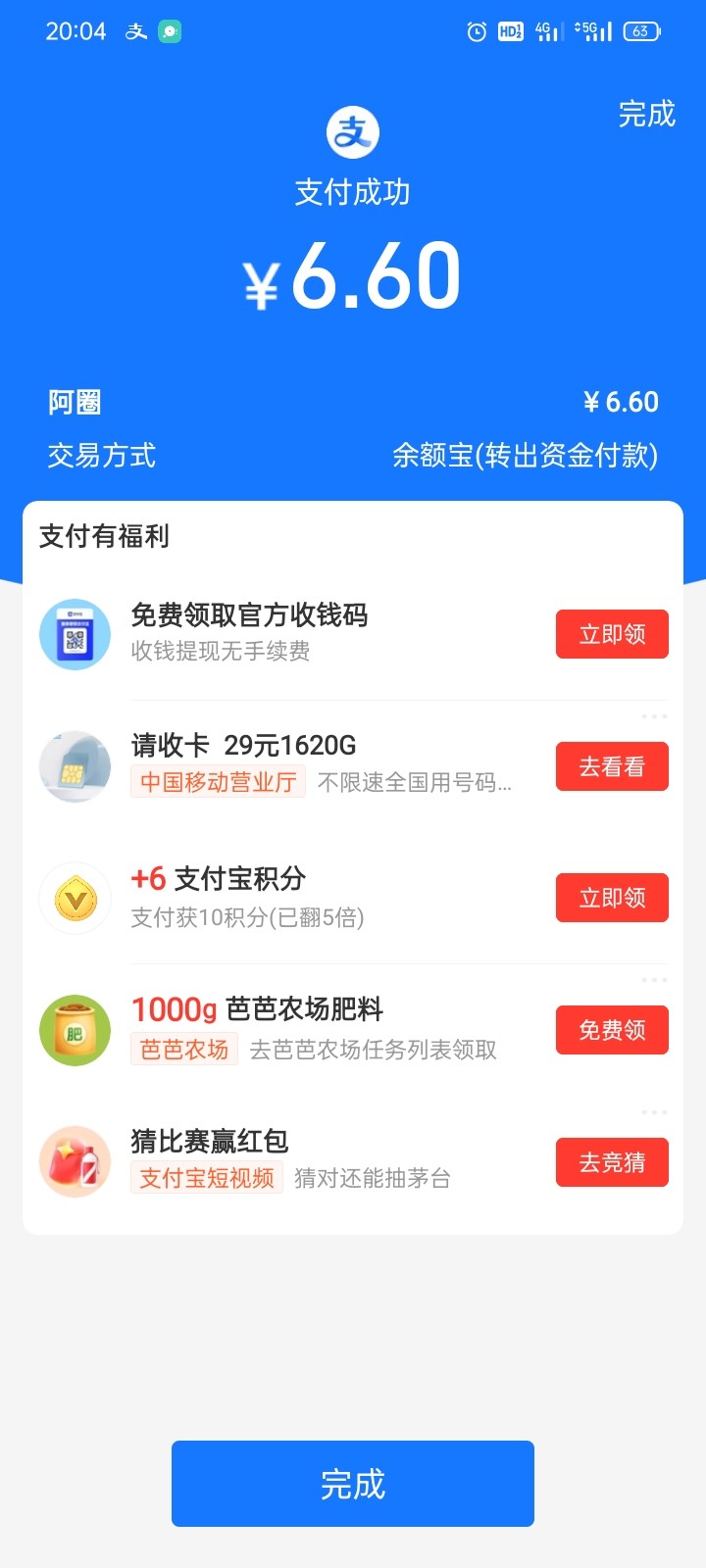Tap the large blue 完成 button at the bottom

[x=353, y=1484]
